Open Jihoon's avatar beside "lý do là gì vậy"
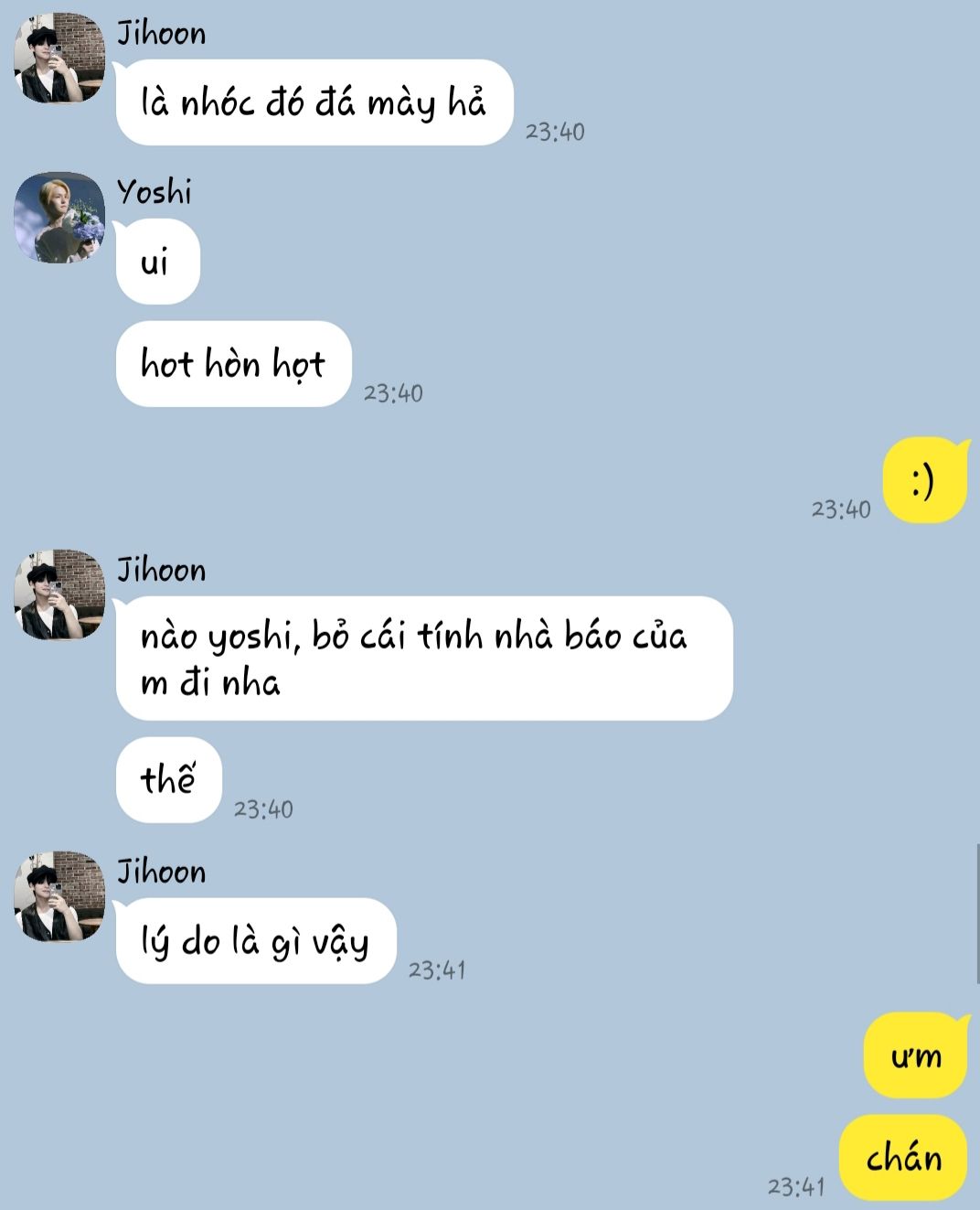980x1210 pixels. [59, 896]
